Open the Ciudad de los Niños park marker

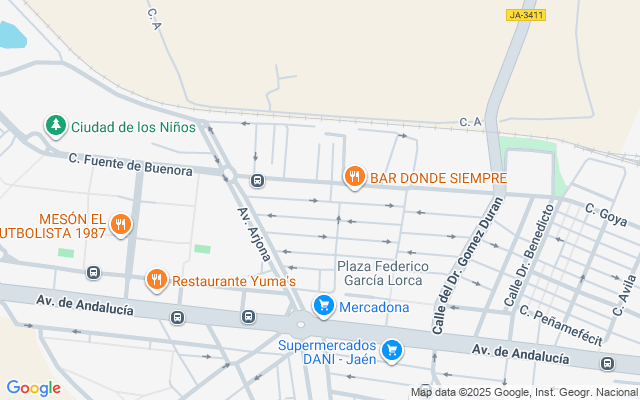click(x=56, y=126)
